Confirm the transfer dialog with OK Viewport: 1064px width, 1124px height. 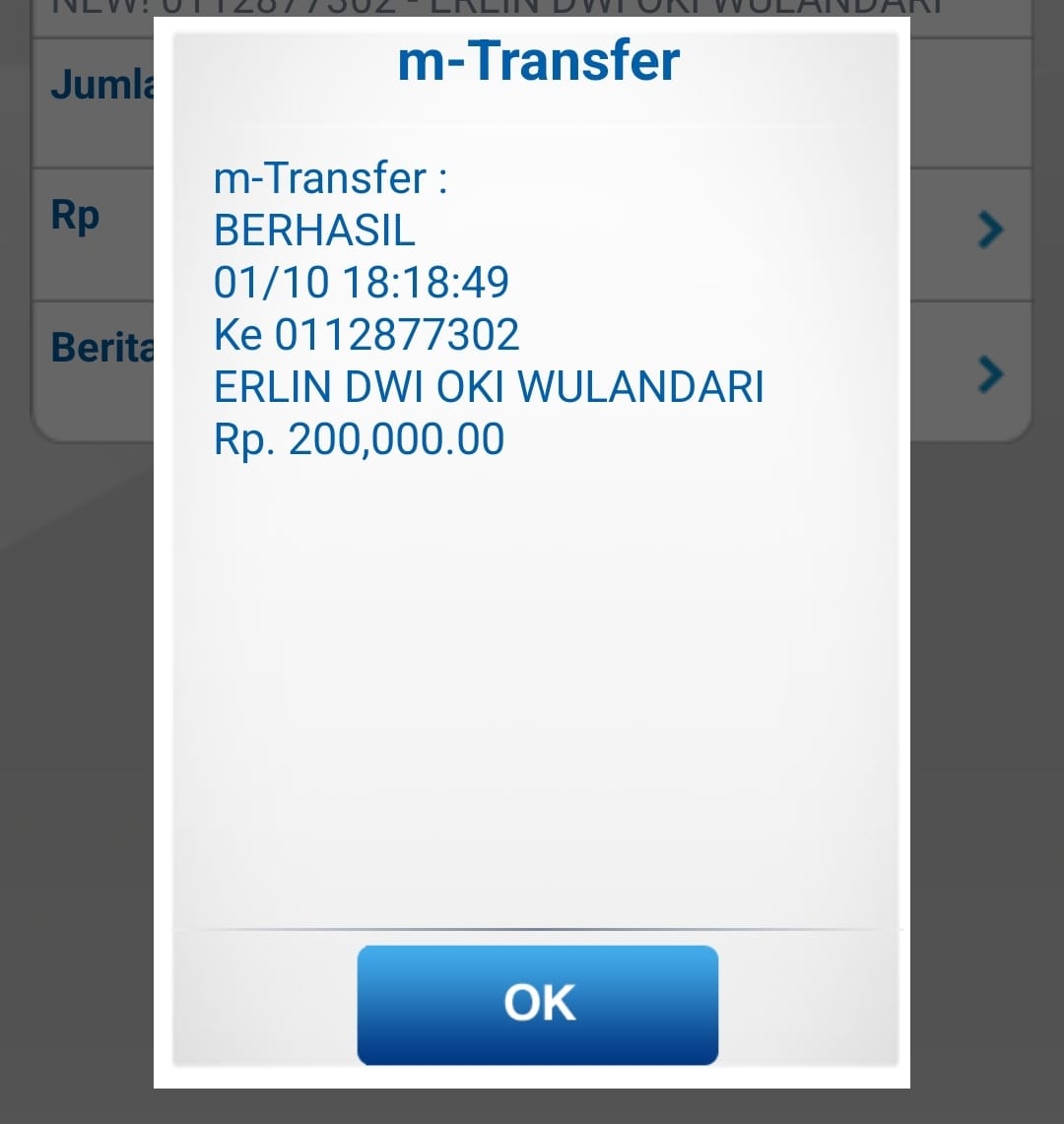[x=538, y=1004]
